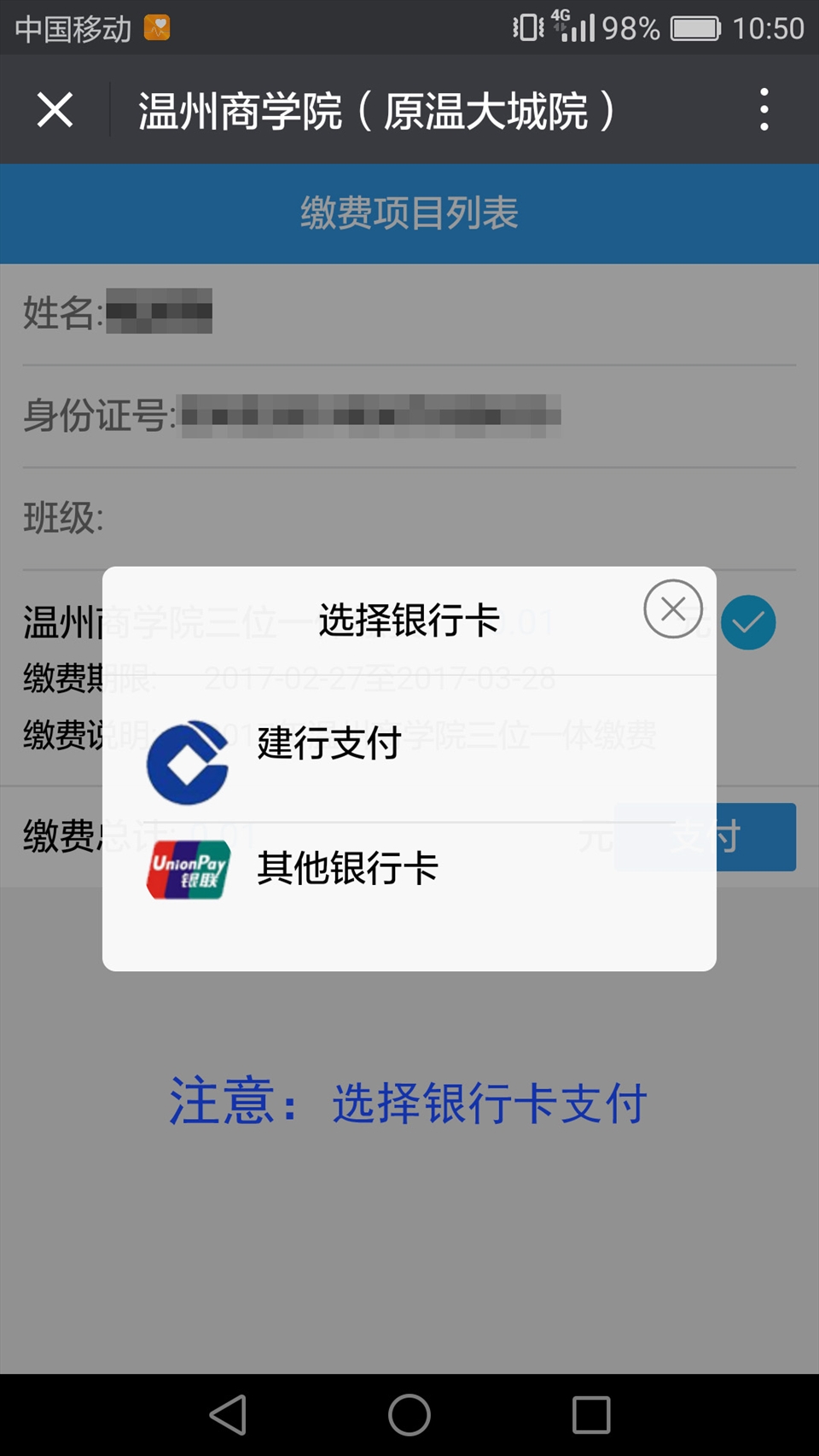Tap the blue 支付 button
Viewport: 819px width, 1456px height.
[755, 837]
